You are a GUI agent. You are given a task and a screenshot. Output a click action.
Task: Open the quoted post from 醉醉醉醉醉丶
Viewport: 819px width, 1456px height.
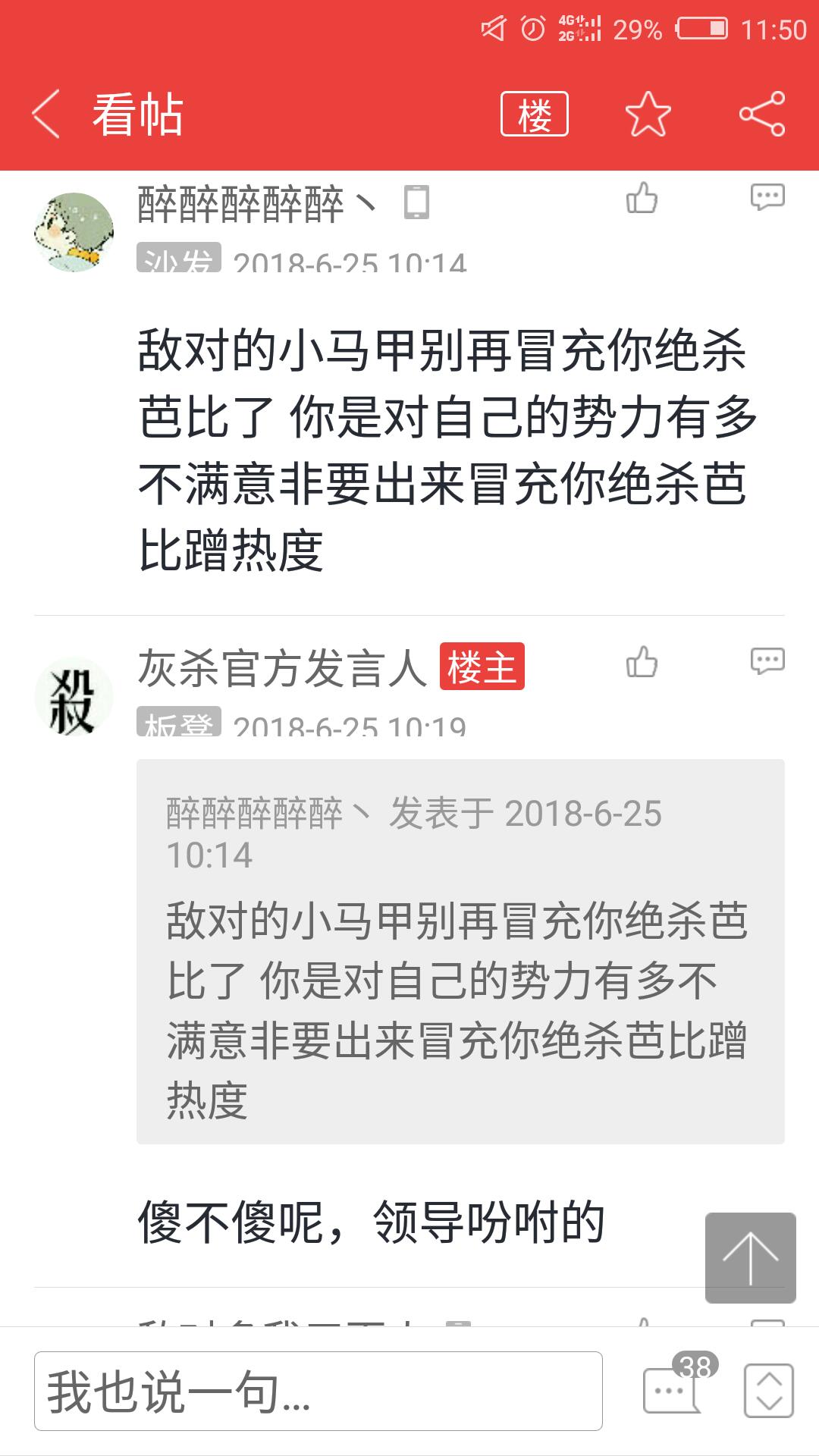click(x=460, y=951)
